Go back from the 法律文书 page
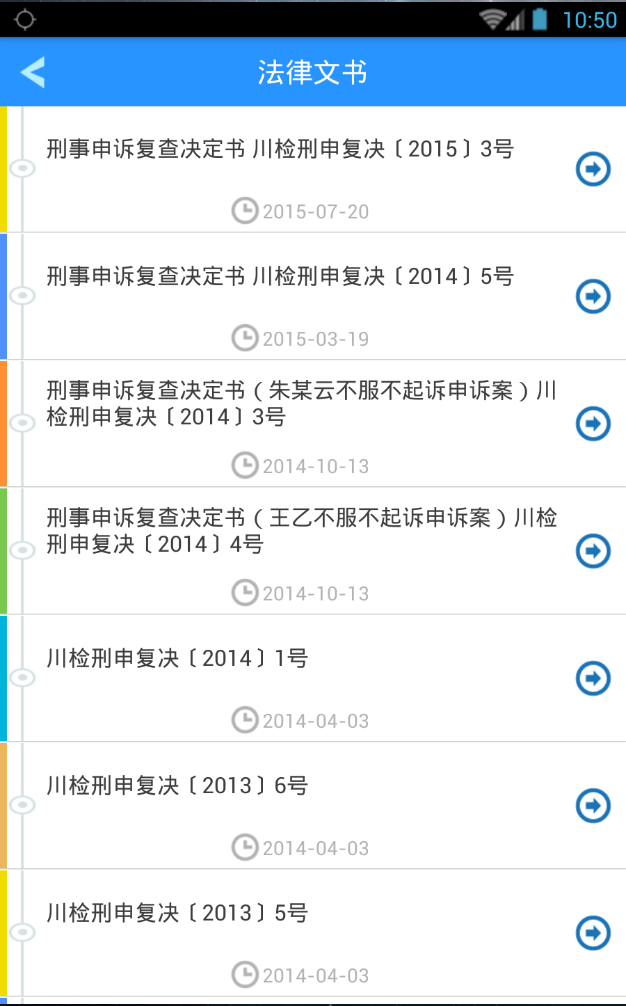626x1006 pixels. point(33,72)
